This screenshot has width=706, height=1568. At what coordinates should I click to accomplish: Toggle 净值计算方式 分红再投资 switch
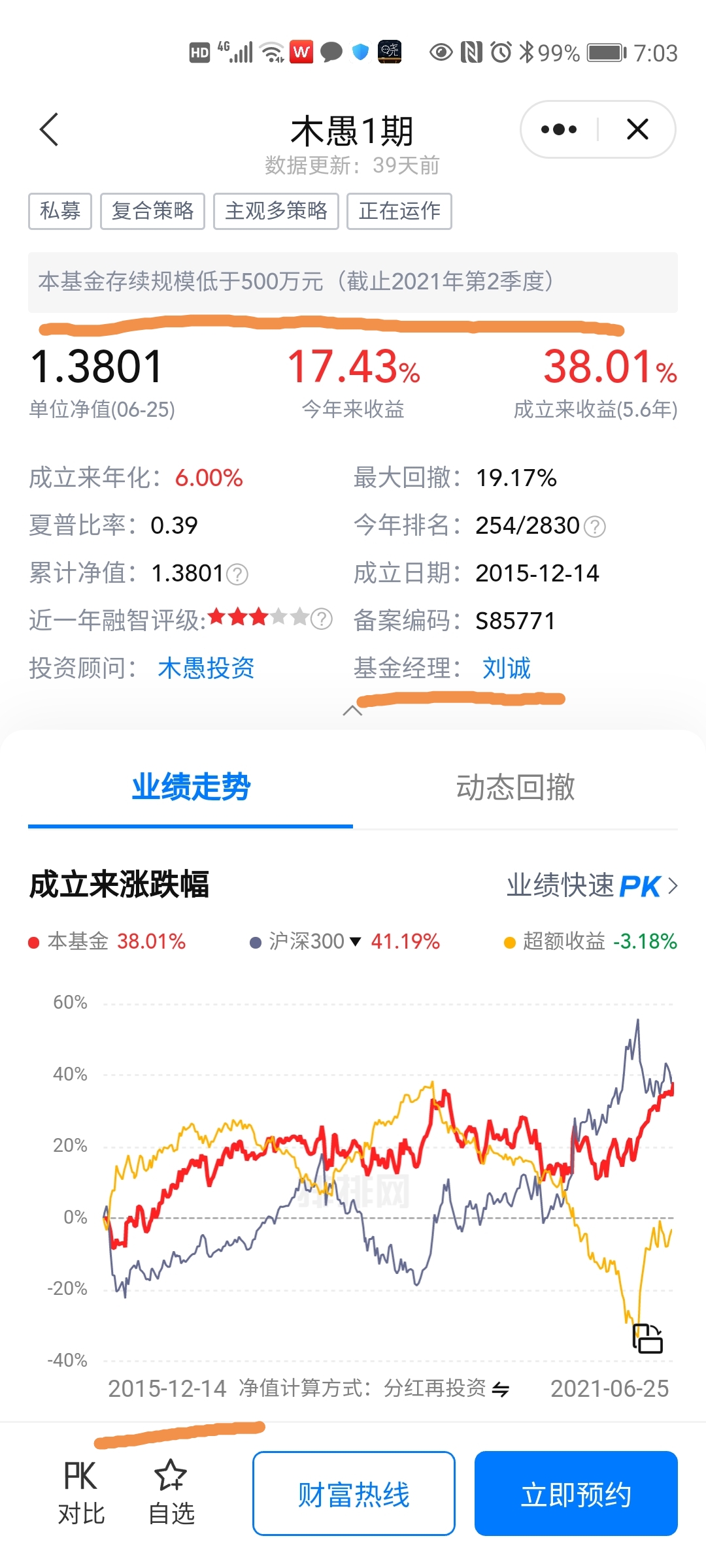(x=501, y=1390)
